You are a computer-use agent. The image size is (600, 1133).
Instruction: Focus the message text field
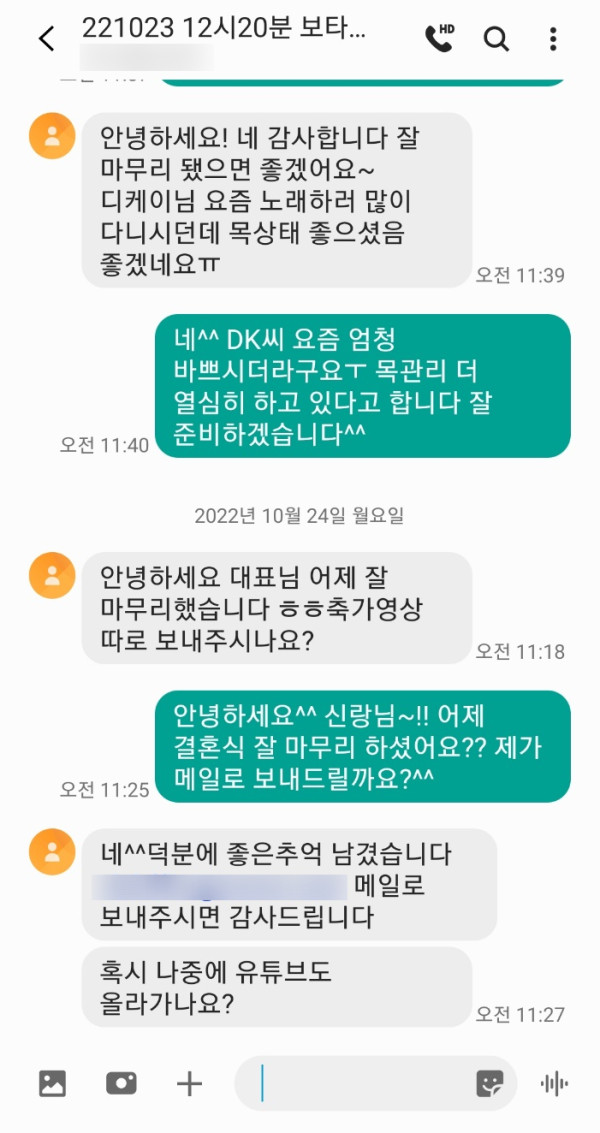pyautogui.click(x=360, y=1083)
